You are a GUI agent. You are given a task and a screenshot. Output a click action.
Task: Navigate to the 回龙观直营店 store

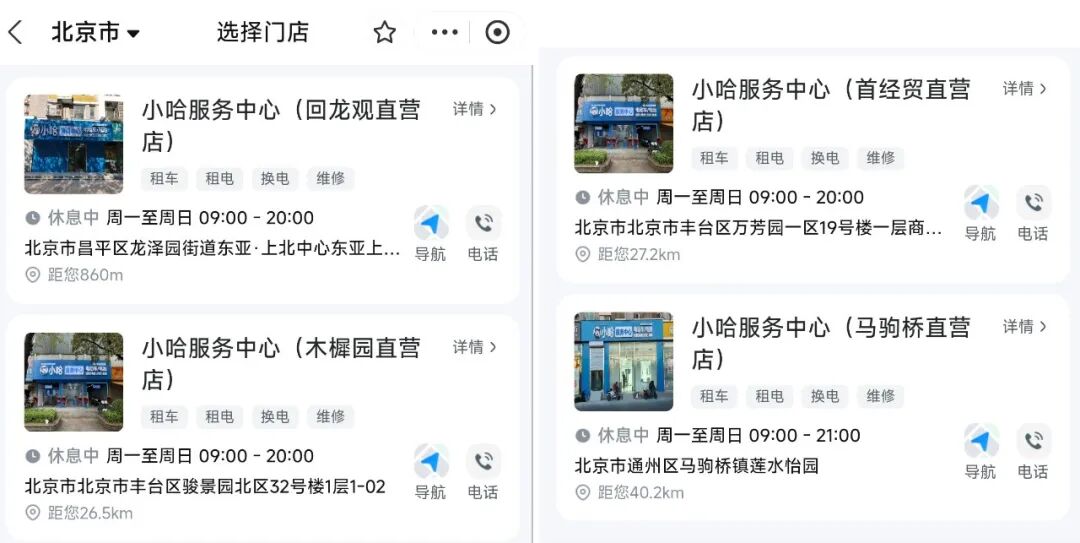click(x=430, y=233)
